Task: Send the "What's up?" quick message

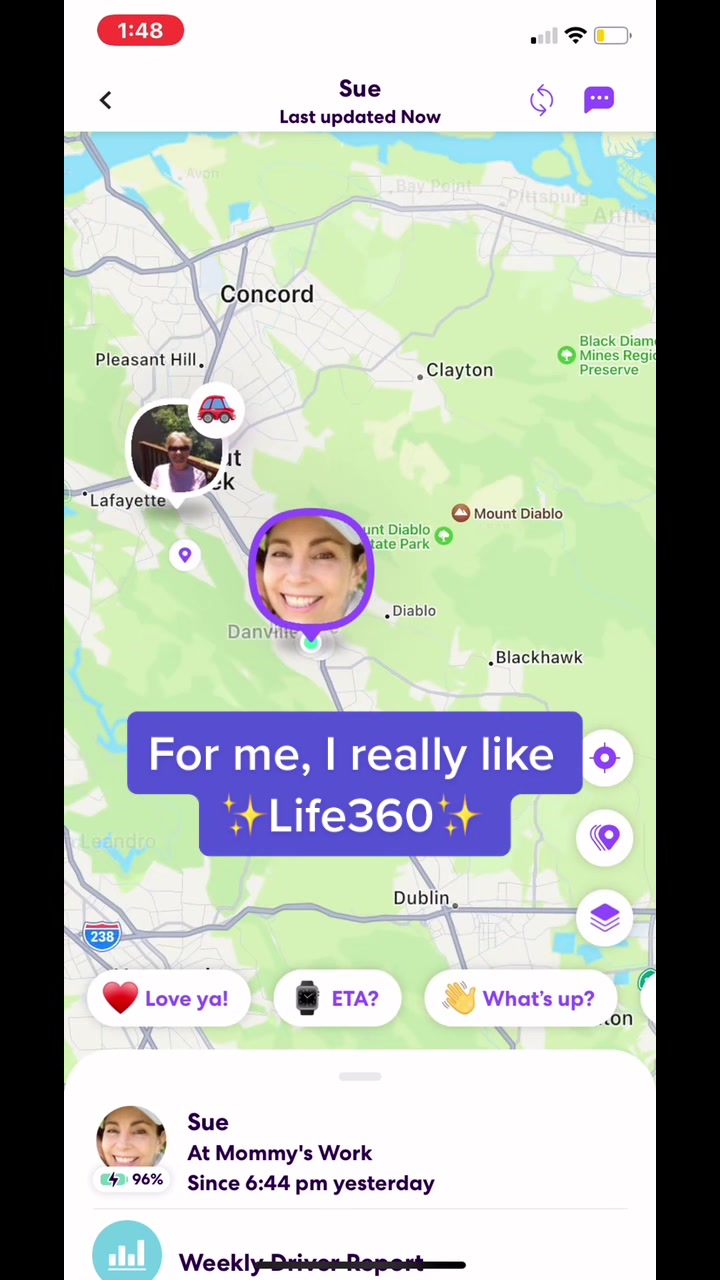Action: tap(519, 998)
